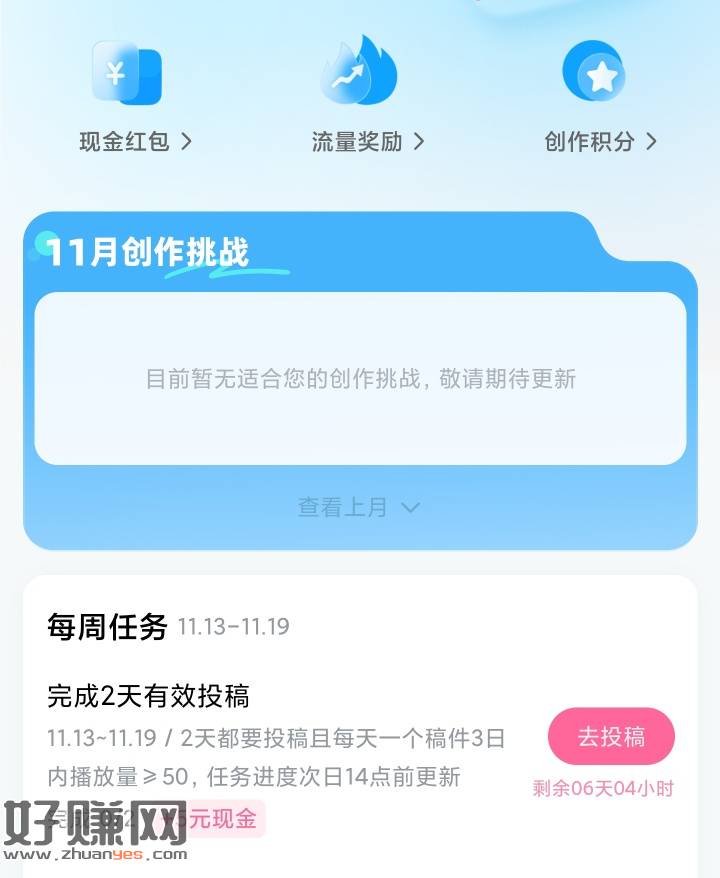Screen dimensions: 720x878
Task: Tap the 去投稿 button
Action: (x=611, y=737)
